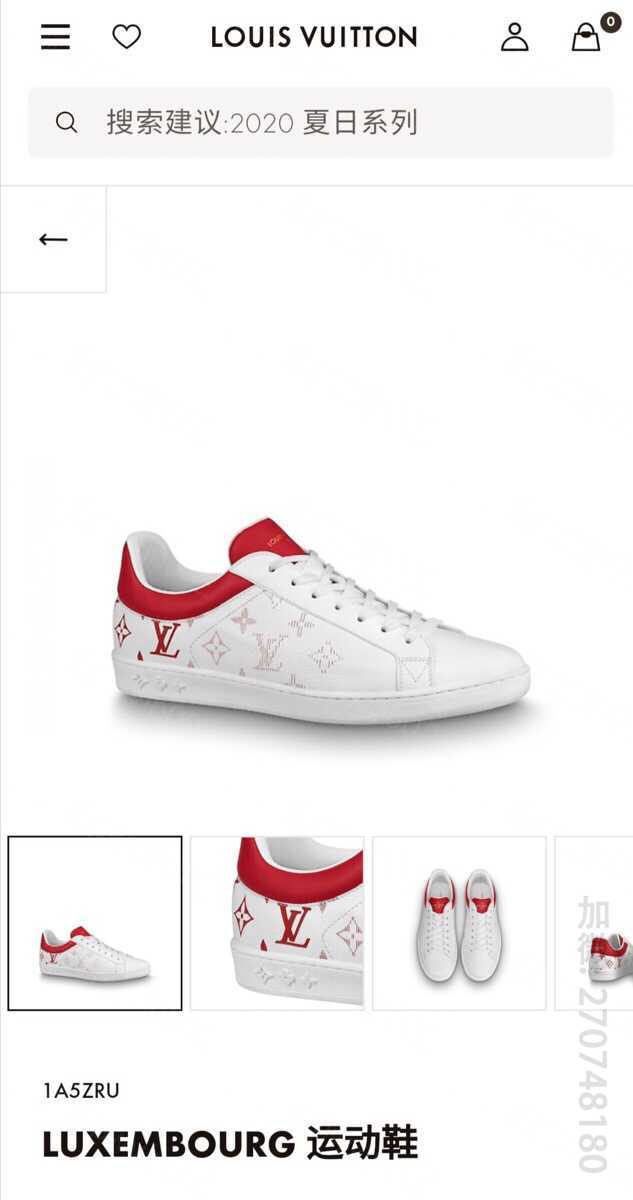Select the heel close-up thumbnail
The width and height of the screenshot is (633, 1200).
(x=277, y=923)
